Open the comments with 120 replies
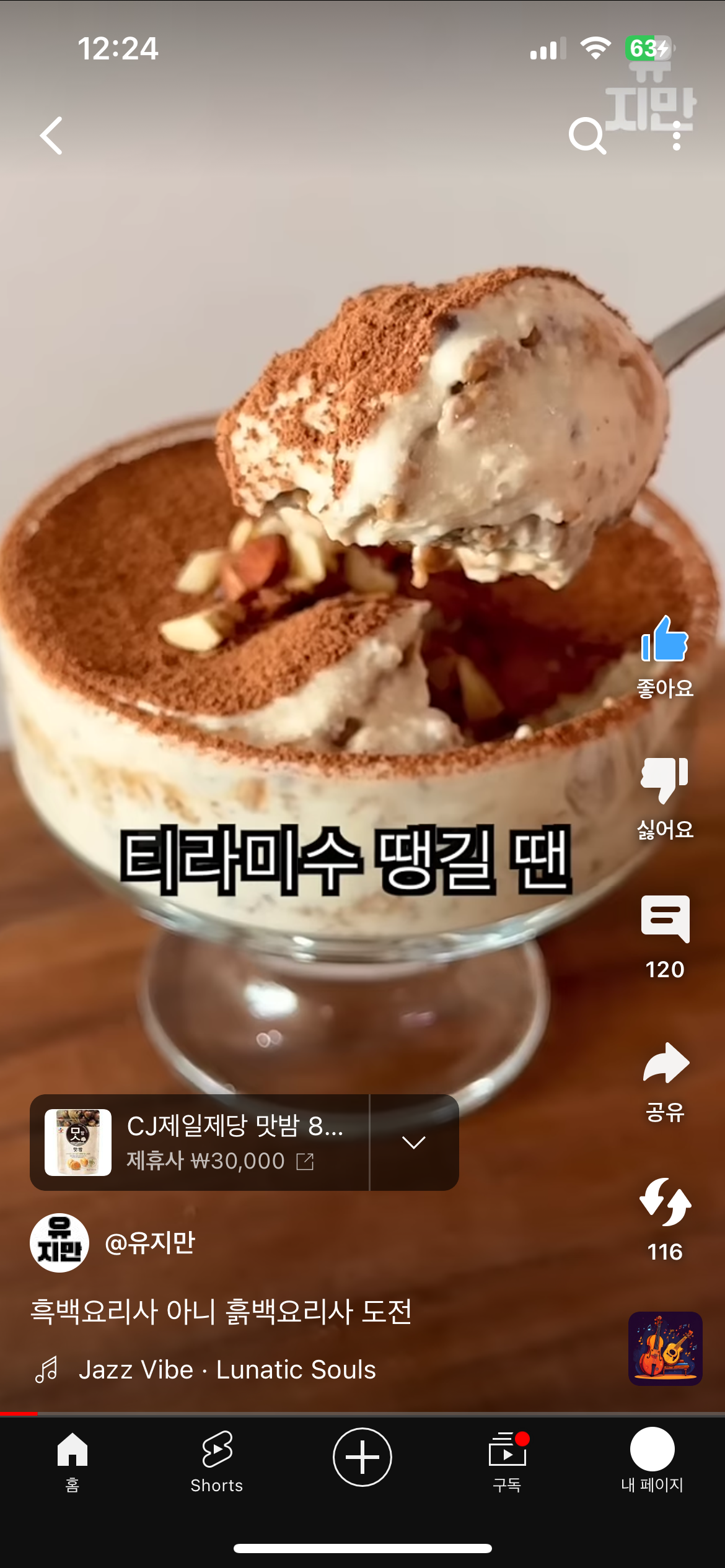Image resolution: width=725 pixels, height=1568 pixels. tap(664, 920)
